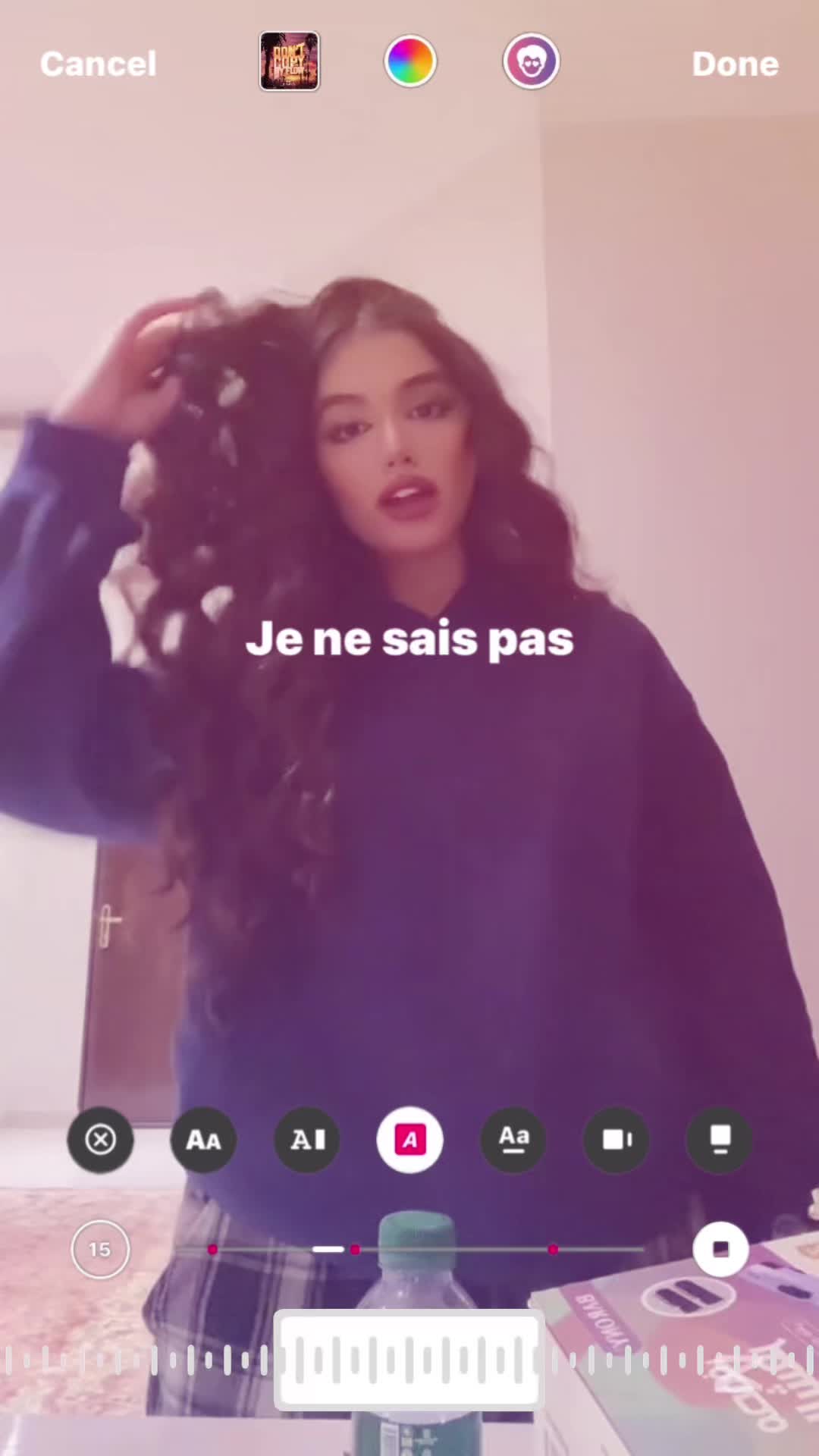The image size is (819, 1456).
Task: Tap Done to confirm lyrics
Action: click(x=735, y=64)
